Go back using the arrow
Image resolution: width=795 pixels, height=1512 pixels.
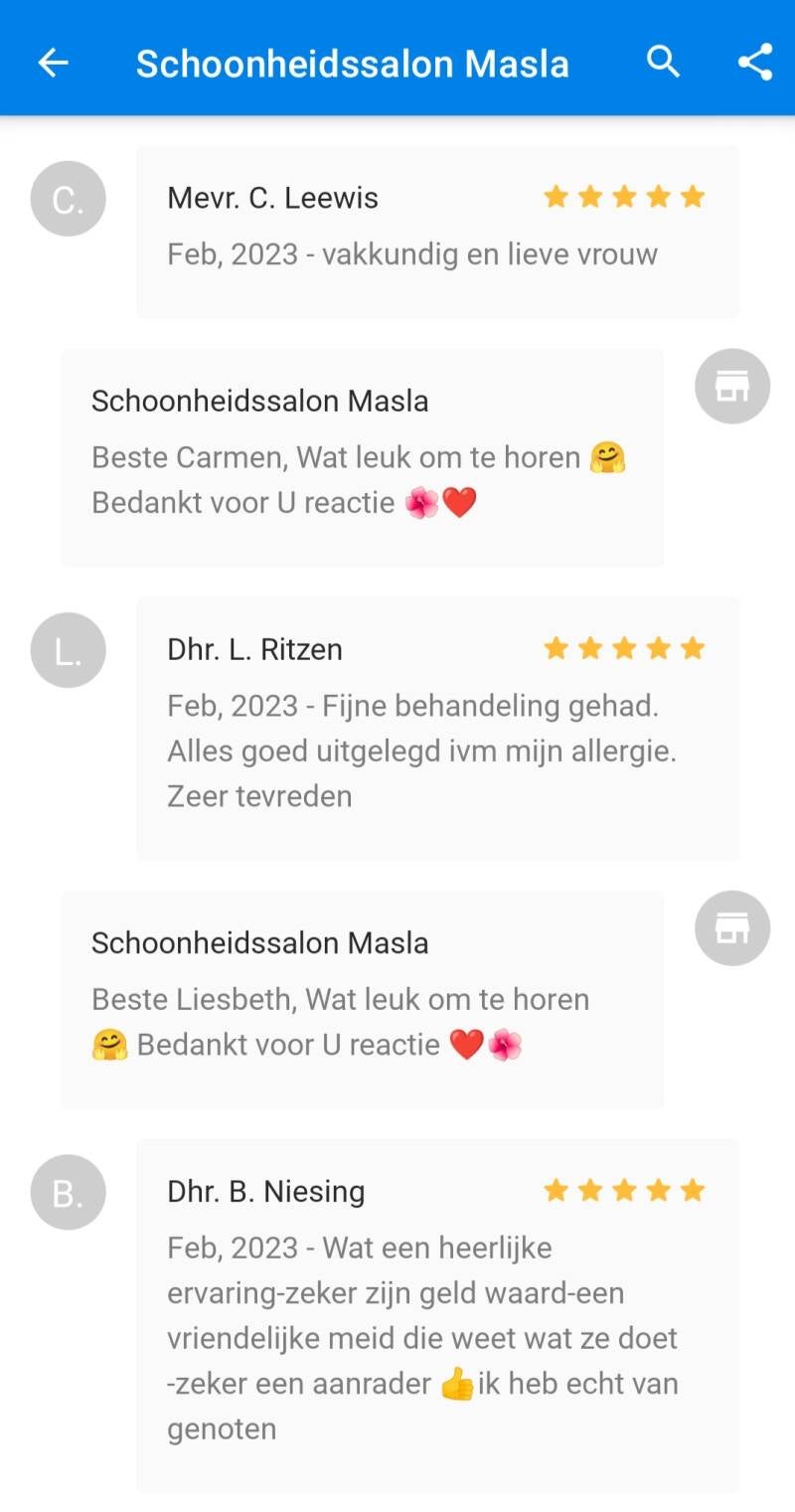(x=53, y=63)
